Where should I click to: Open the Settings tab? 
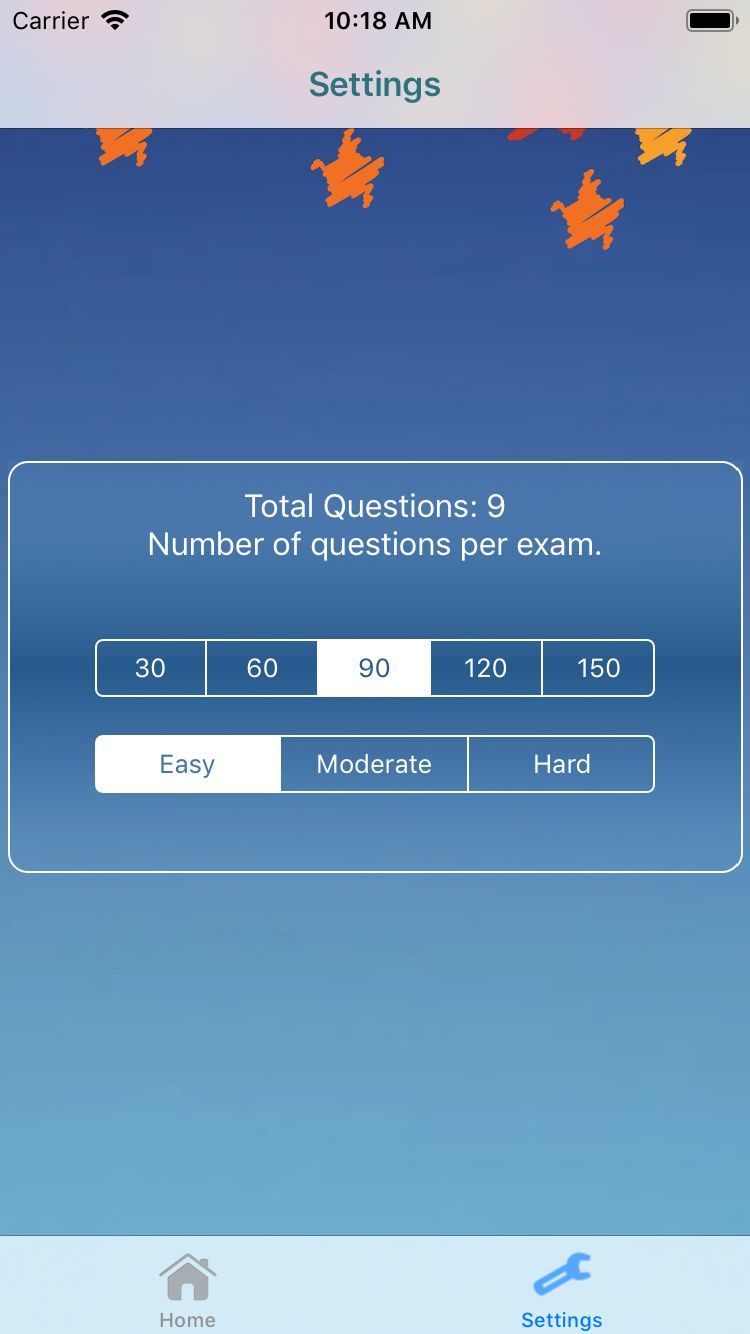[x=562, y=1290]
